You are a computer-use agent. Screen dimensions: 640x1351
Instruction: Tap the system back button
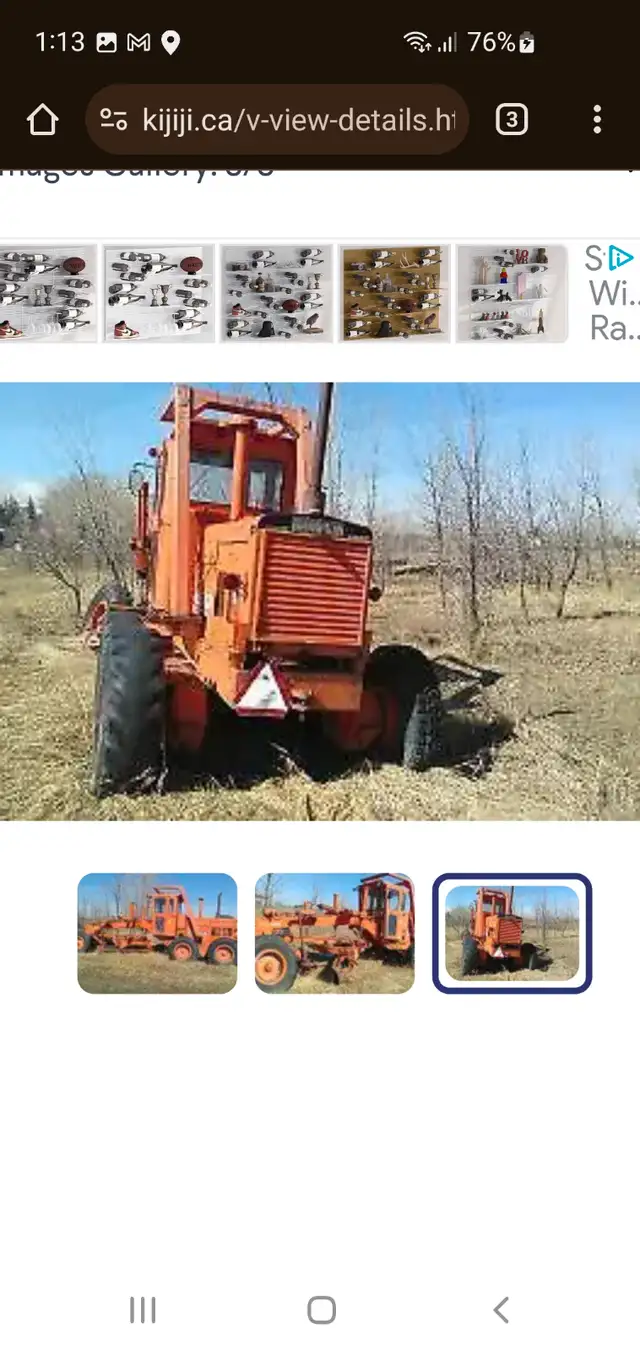pos(501,1310)
